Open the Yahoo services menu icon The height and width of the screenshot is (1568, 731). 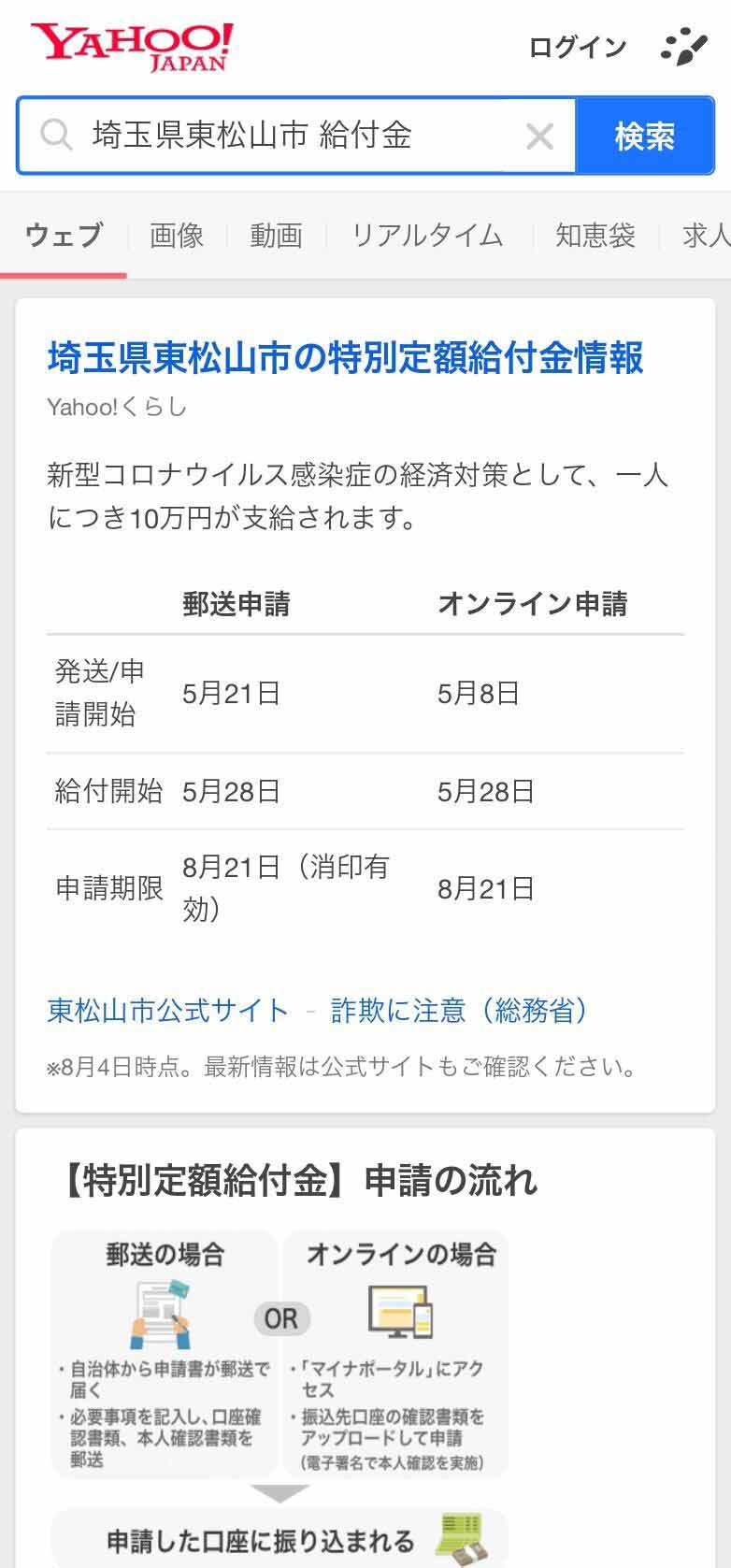tap(683, 48)
